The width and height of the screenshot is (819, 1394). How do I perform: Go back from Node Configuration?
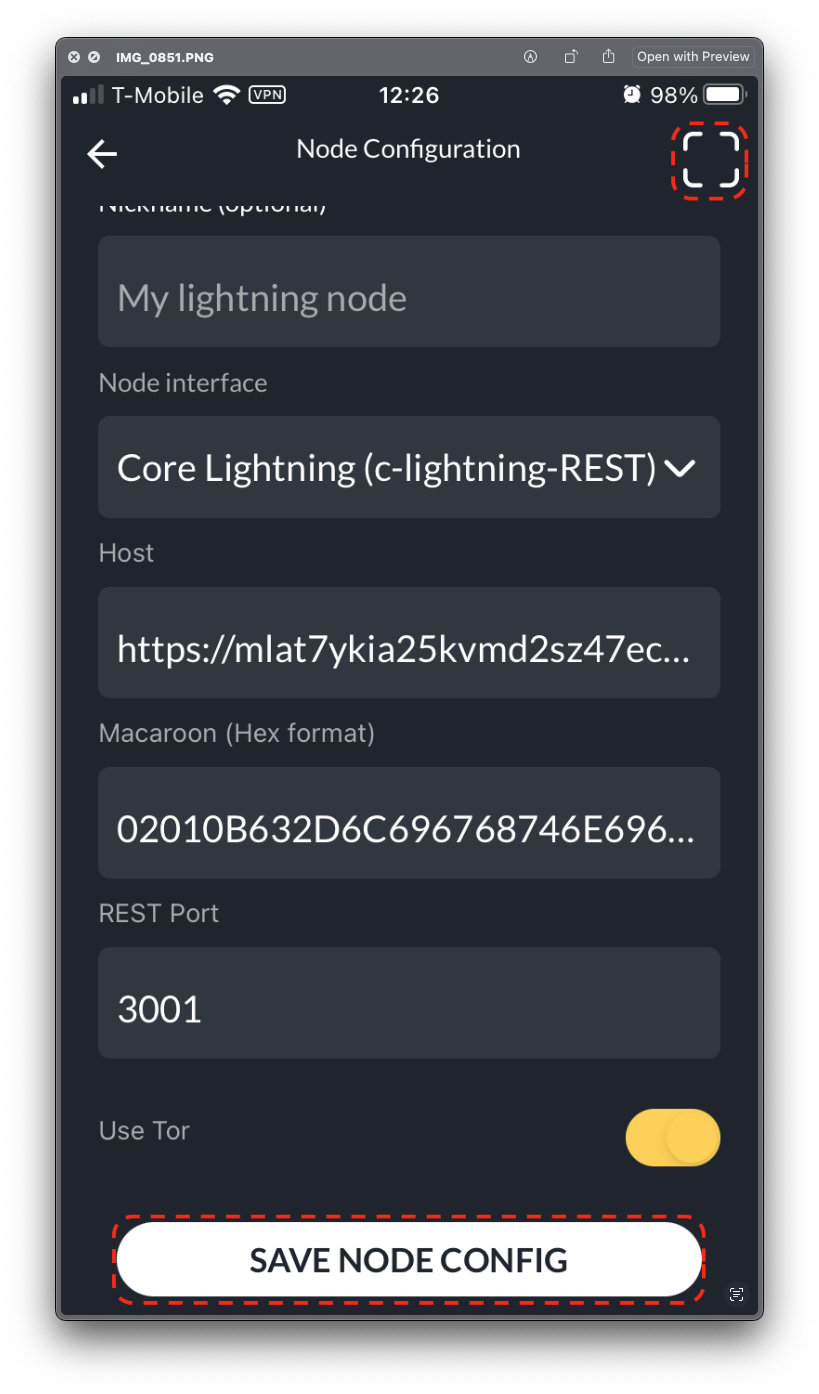(x=102, y=153)
